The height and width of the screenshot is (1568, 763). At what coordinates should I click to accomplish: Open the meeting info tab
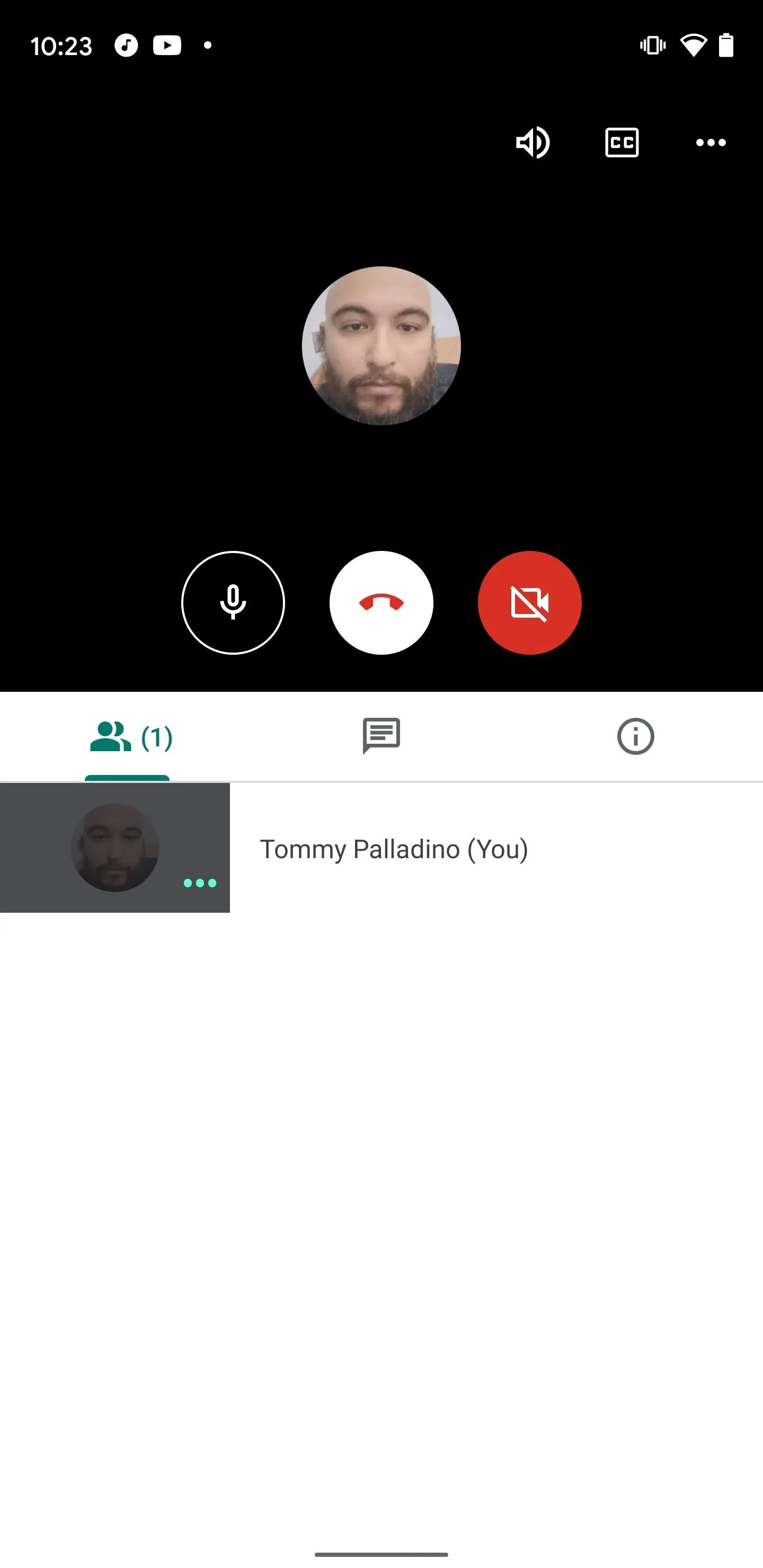click(x=636, y=737)
